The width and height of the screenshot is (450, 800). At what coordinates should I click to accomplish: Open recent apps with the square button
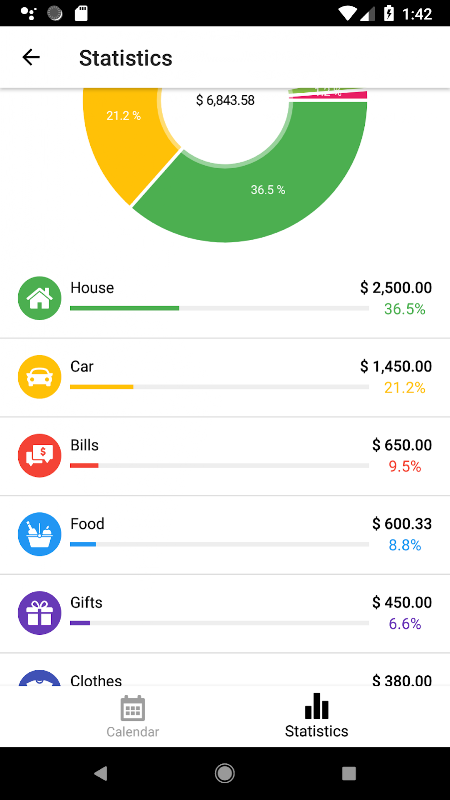point(348,773)
